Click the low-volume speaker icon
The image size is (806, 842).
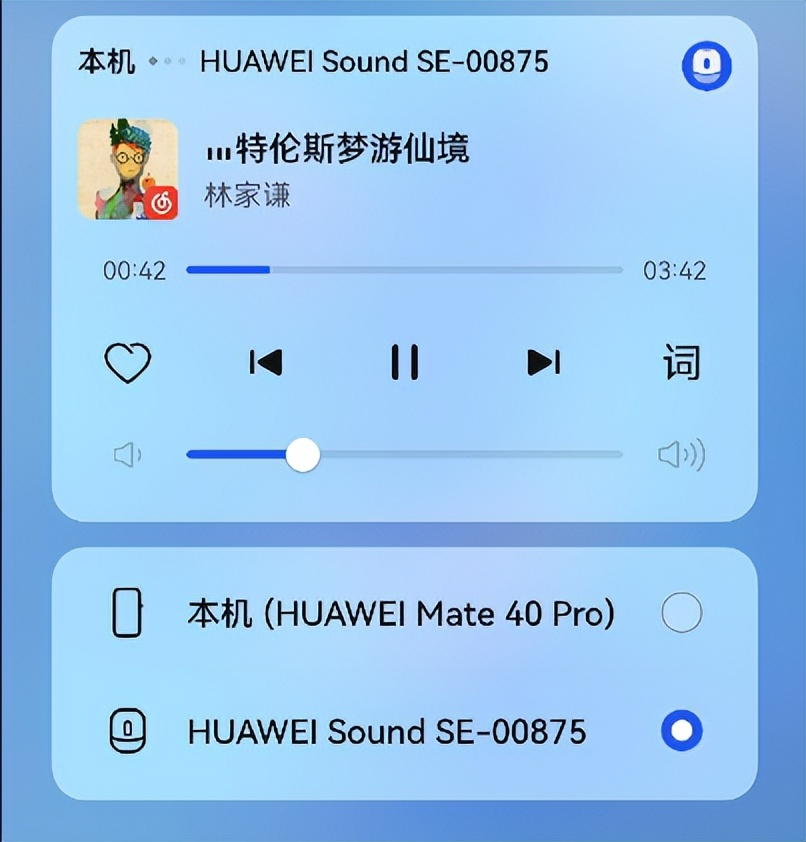pyautogui.click(x=128, y=455)
